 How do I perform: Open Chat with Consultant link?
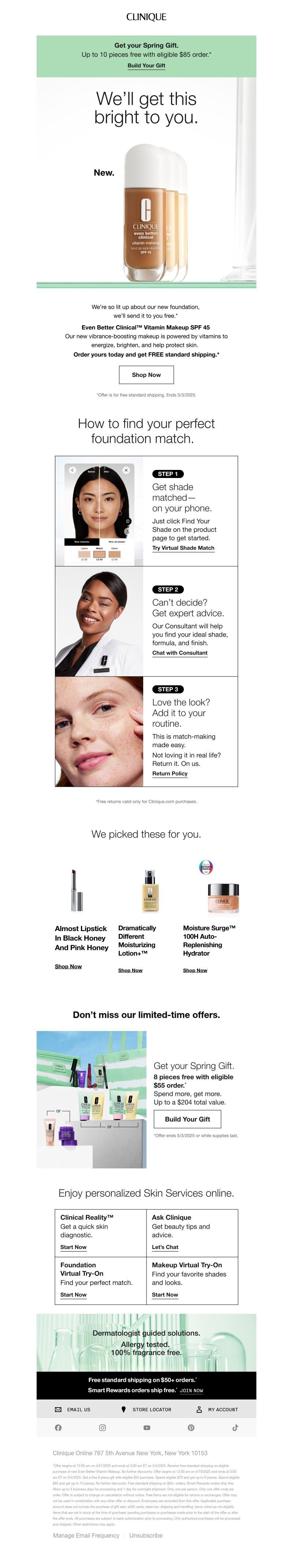pos(180,653)
